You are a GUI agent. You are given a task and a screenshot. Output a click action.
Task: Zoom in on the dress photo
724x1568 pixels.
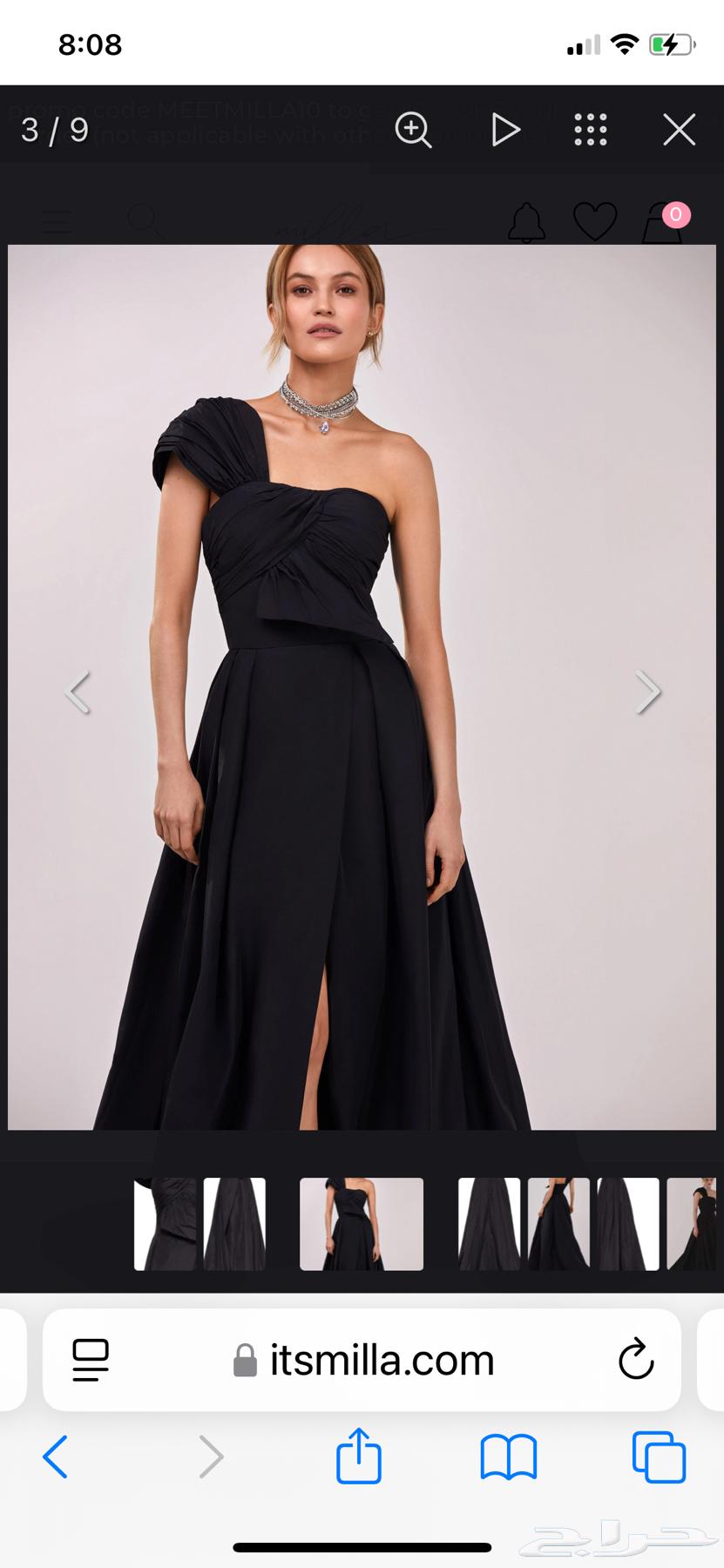point(413,131)
